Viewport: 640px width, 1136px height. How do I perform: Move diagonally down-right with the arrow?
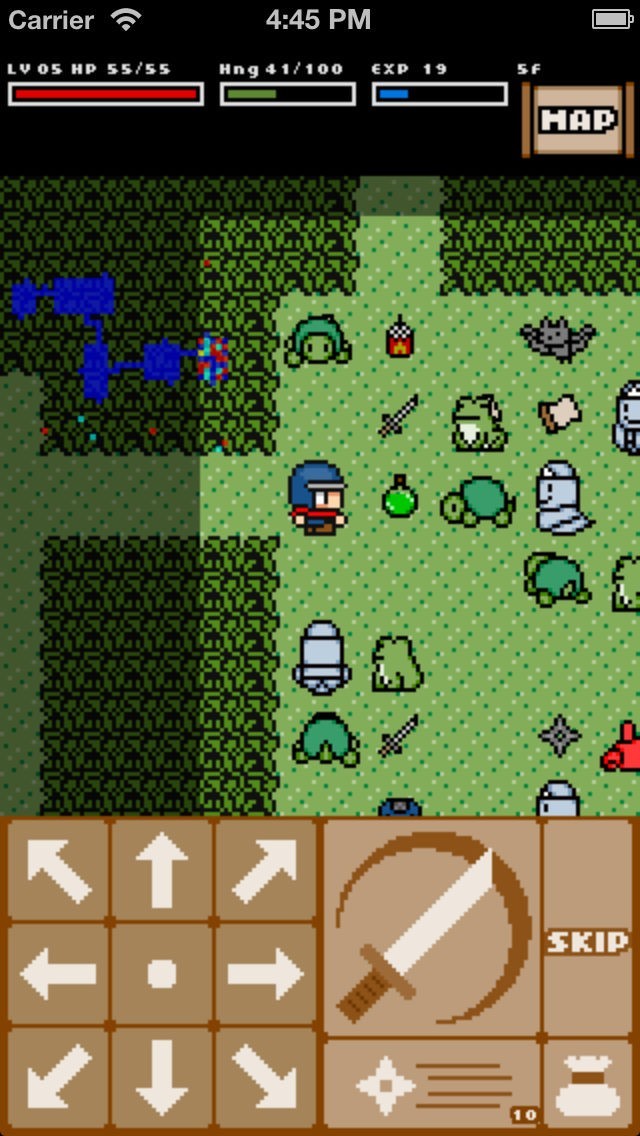(264, 1078)
